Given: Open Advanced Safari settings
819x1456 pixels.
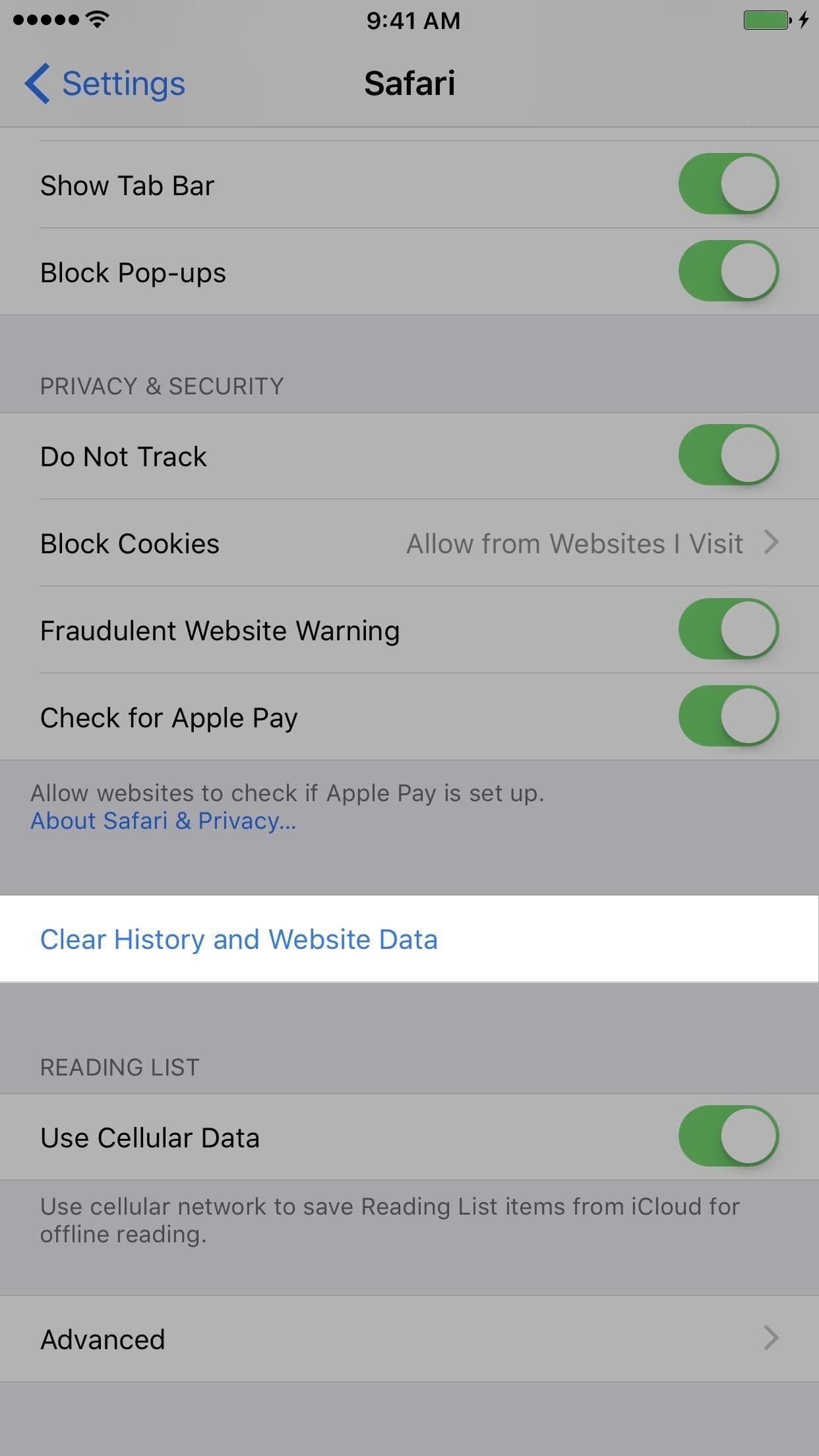Looking at the screenshot, I should point(409,1339).
